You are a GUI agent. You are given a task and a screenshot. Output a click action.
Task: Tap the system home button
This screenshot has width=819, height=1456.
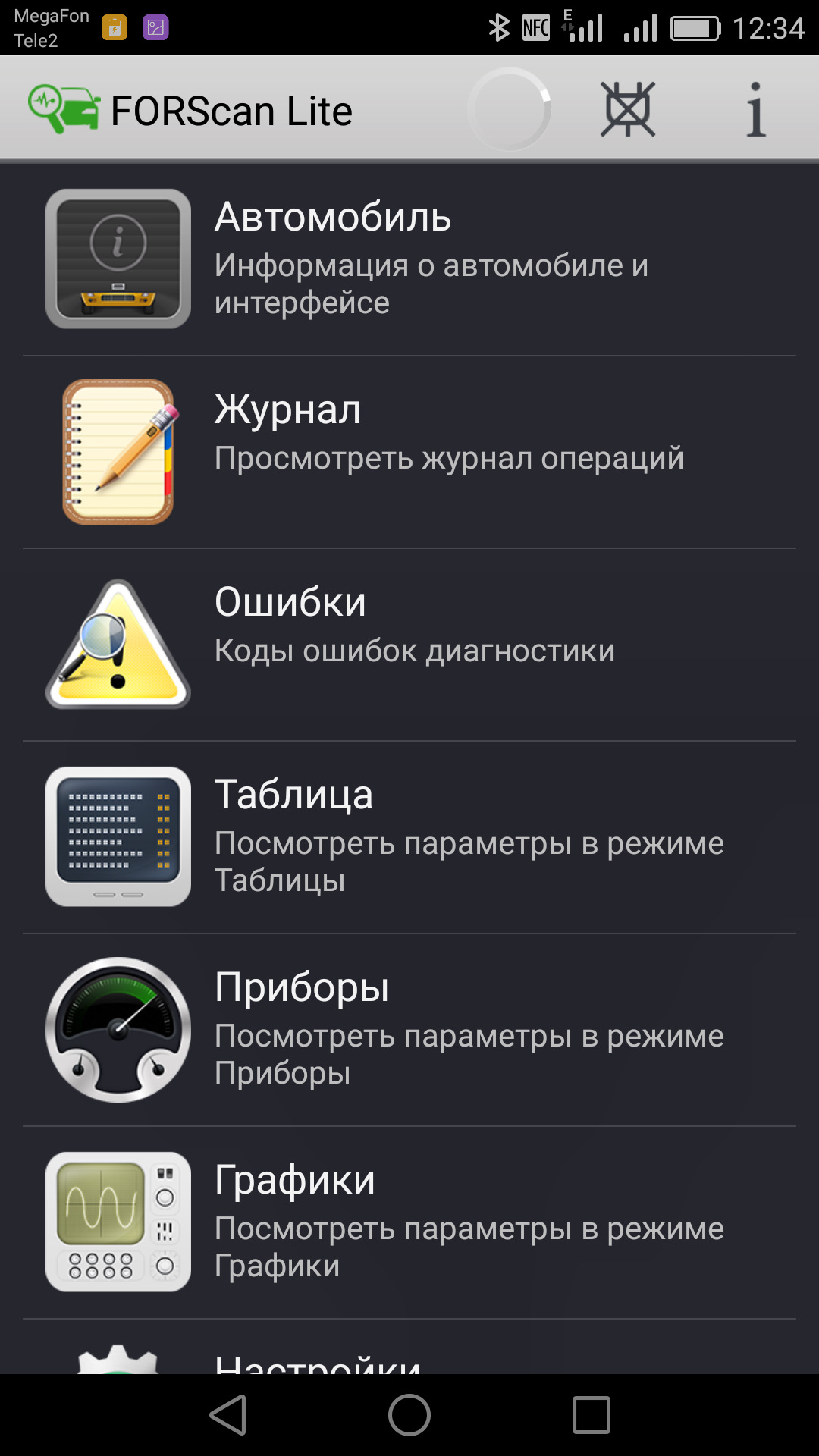[409, 1415]
